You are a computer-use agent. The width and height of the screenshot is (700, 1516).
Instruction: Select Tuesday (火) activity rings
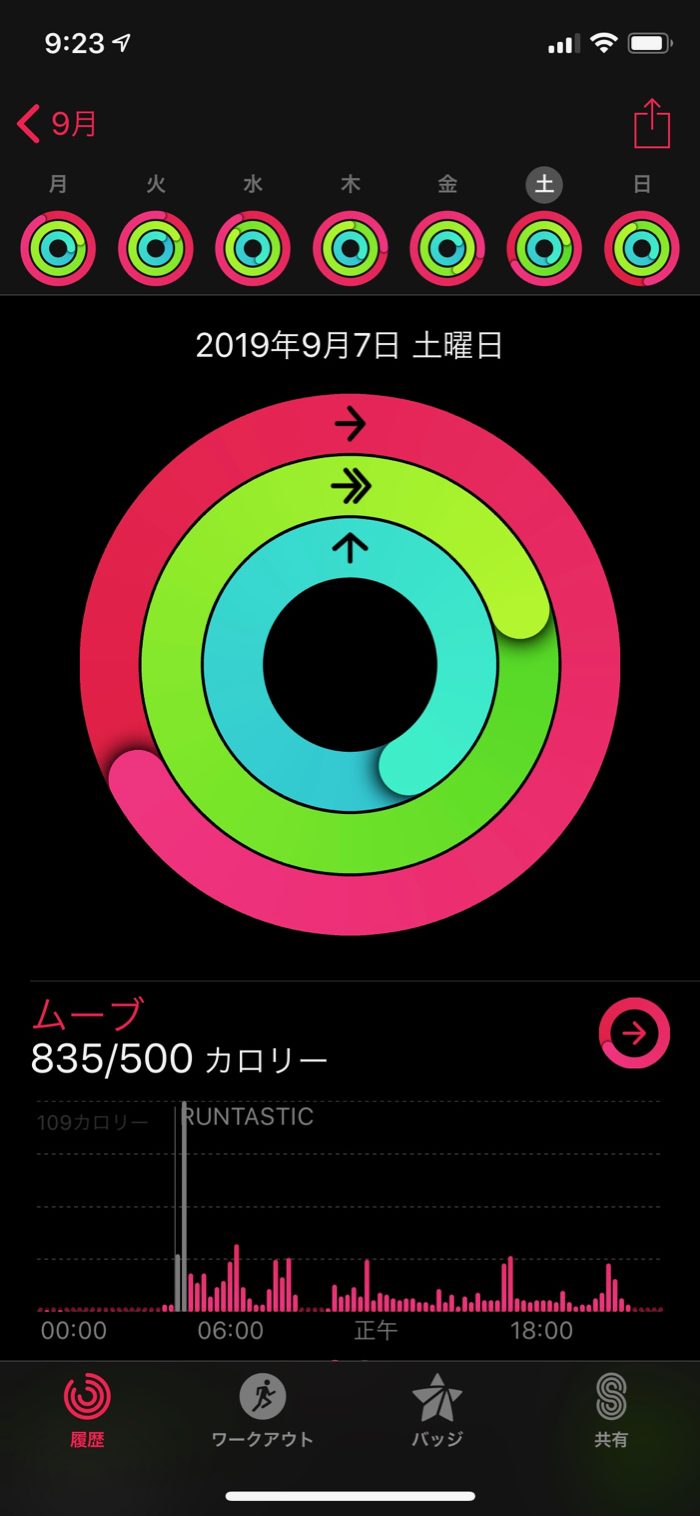point(156,248)
